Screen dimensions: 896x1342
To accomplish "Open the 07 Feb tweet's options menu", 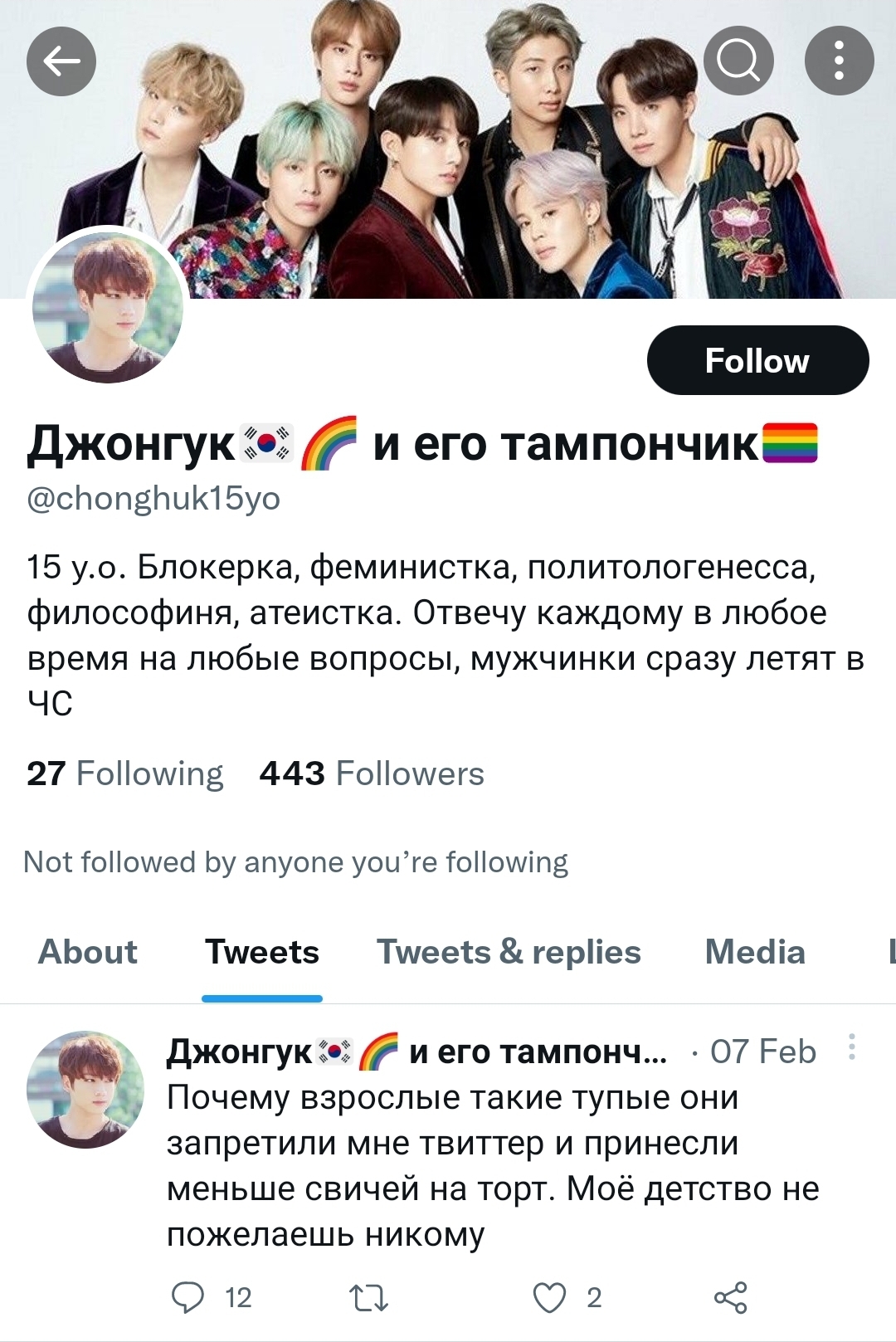I will click(x=851, y=1047).
